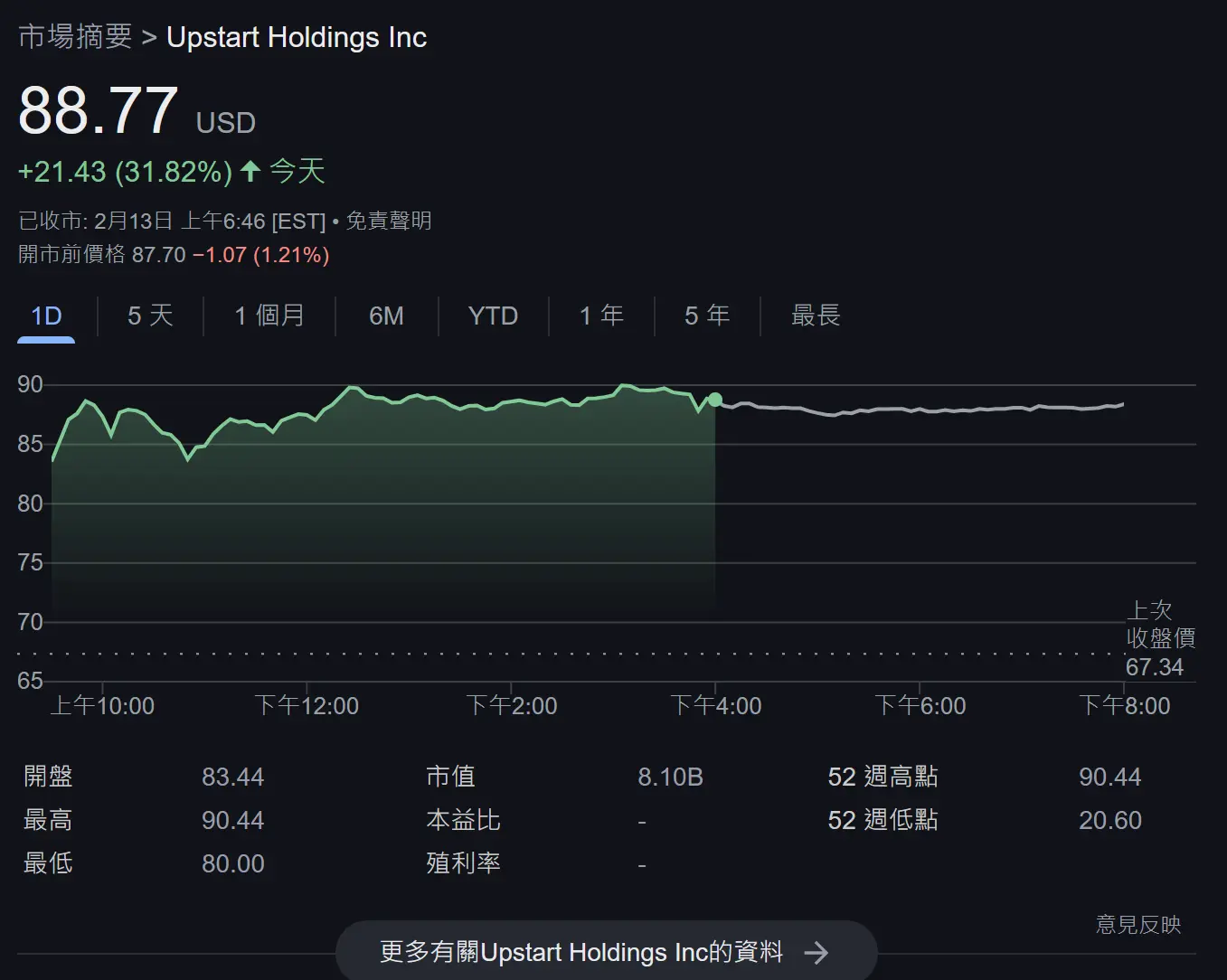
Task: Switch to the 5 年 chart range
Action: click(707, 316)
